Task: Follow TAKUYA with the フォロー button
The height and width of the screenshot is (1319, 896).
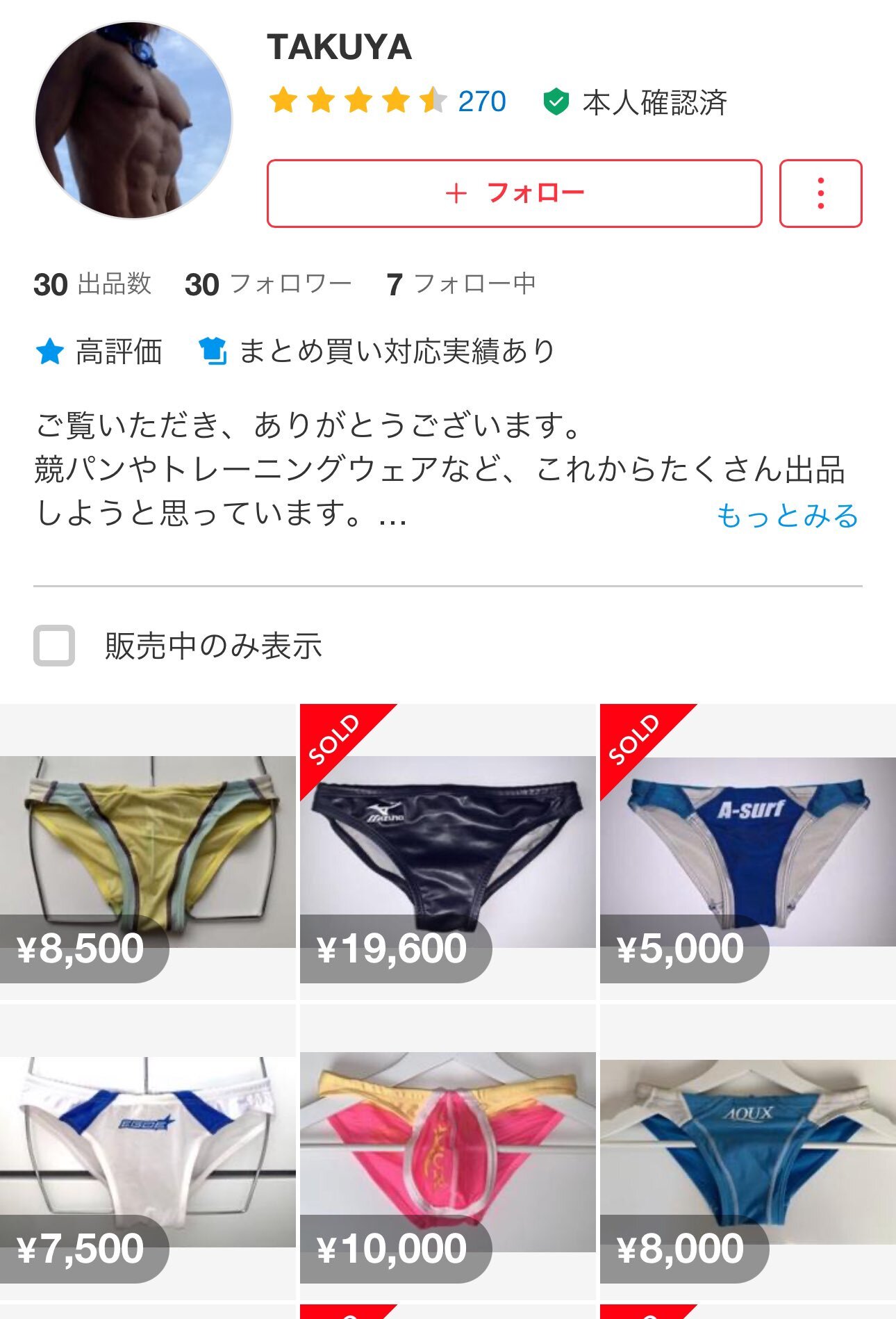Action: pyautogui.click(x=514, y=193)
